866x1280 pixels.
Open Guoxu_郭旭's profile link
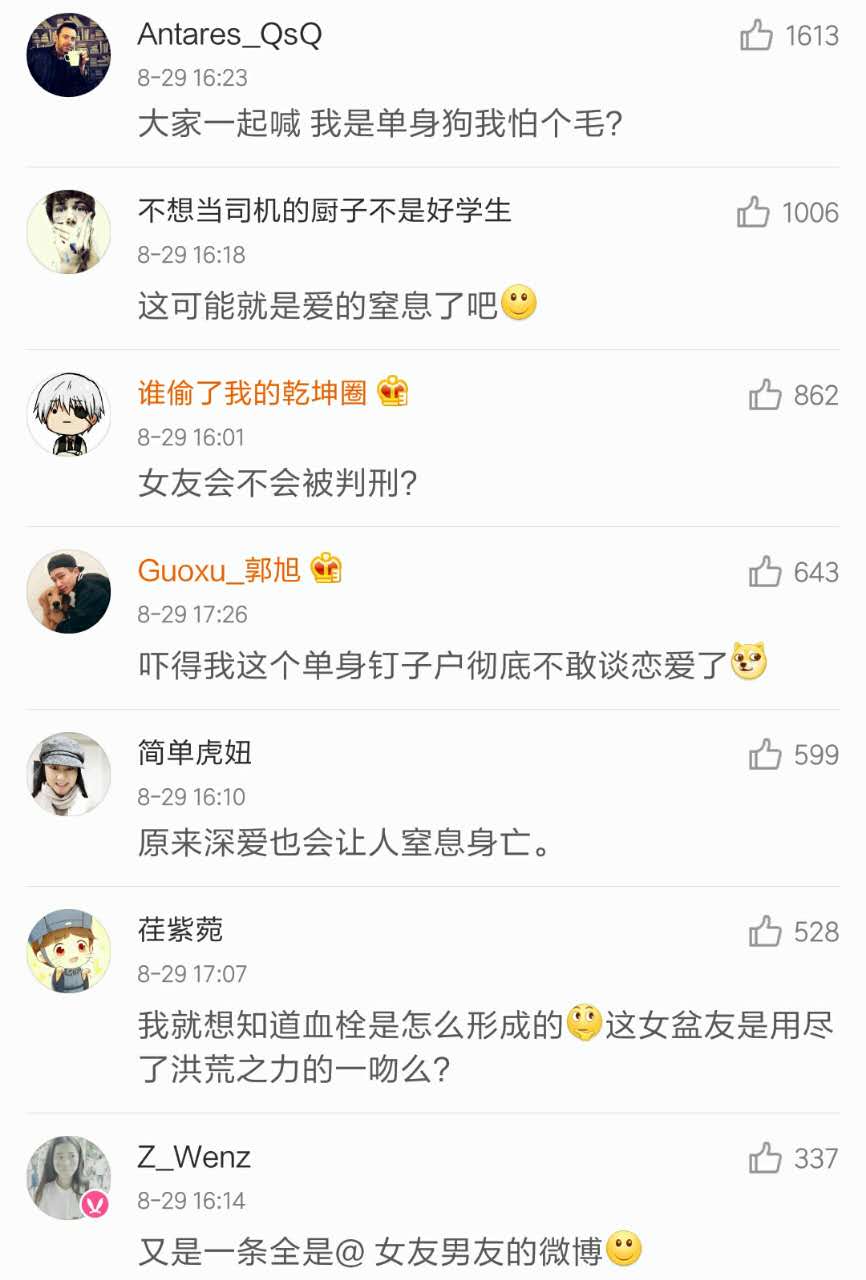(x=217, y=572)
